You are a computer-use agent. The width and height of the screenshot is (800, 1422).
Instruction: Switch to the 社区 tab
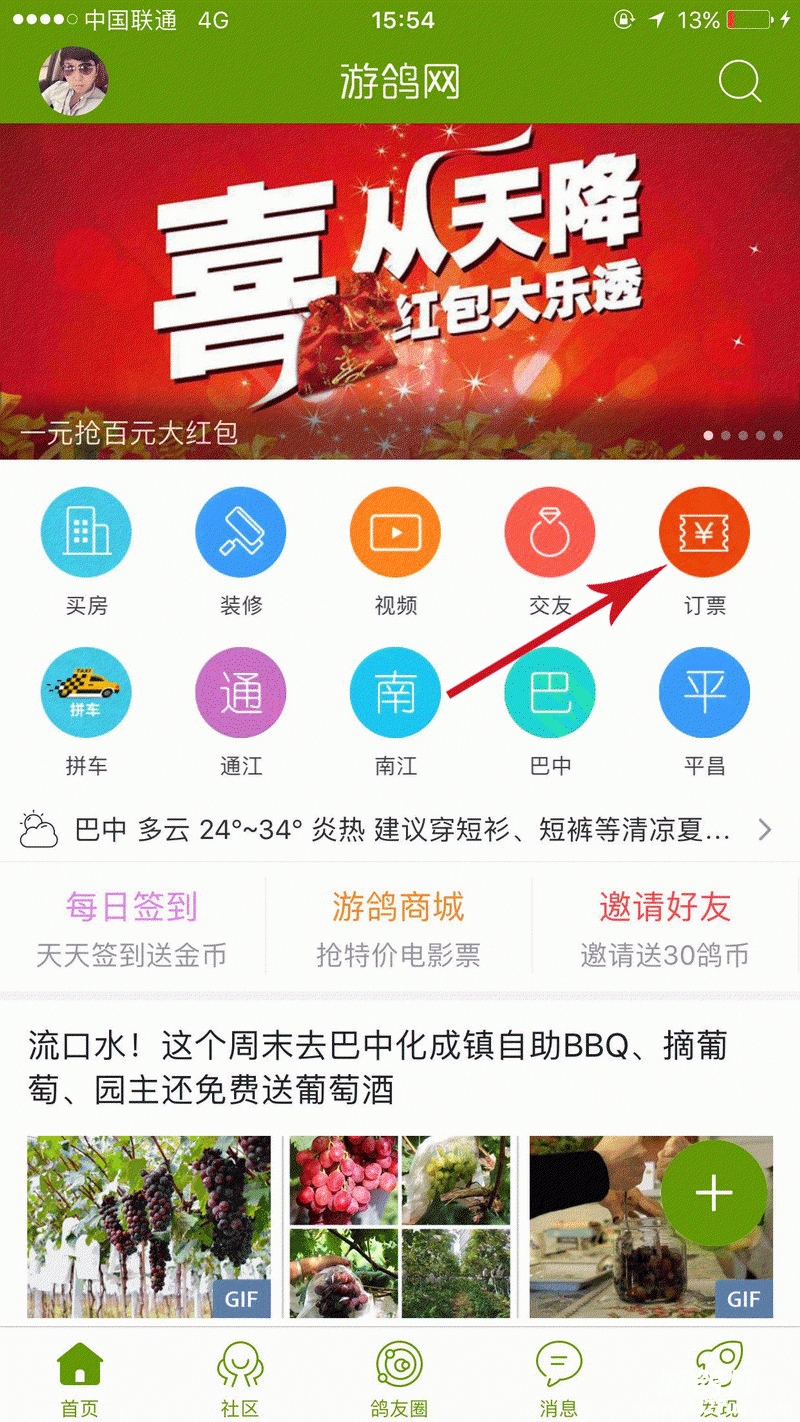coord(240,1380)
